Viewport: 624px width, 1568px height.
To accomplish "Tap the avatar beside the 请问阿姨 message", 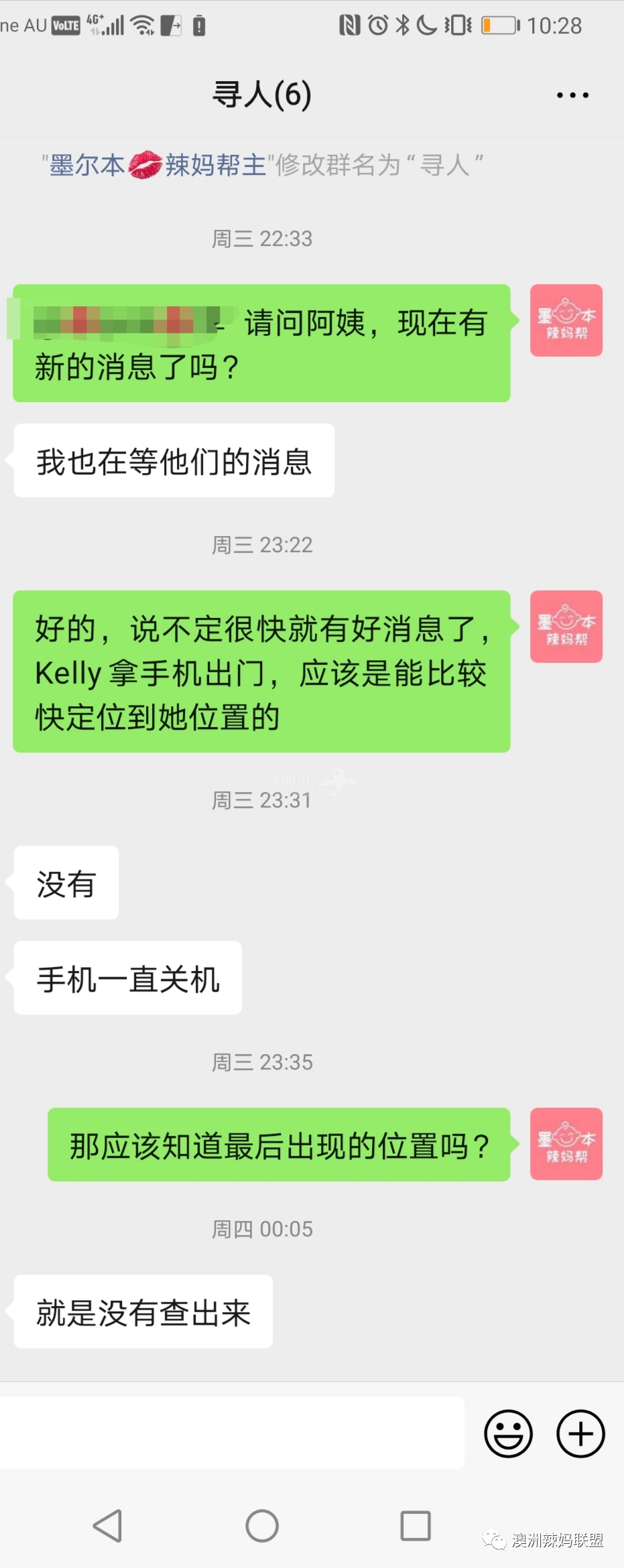I will [566, 320].
